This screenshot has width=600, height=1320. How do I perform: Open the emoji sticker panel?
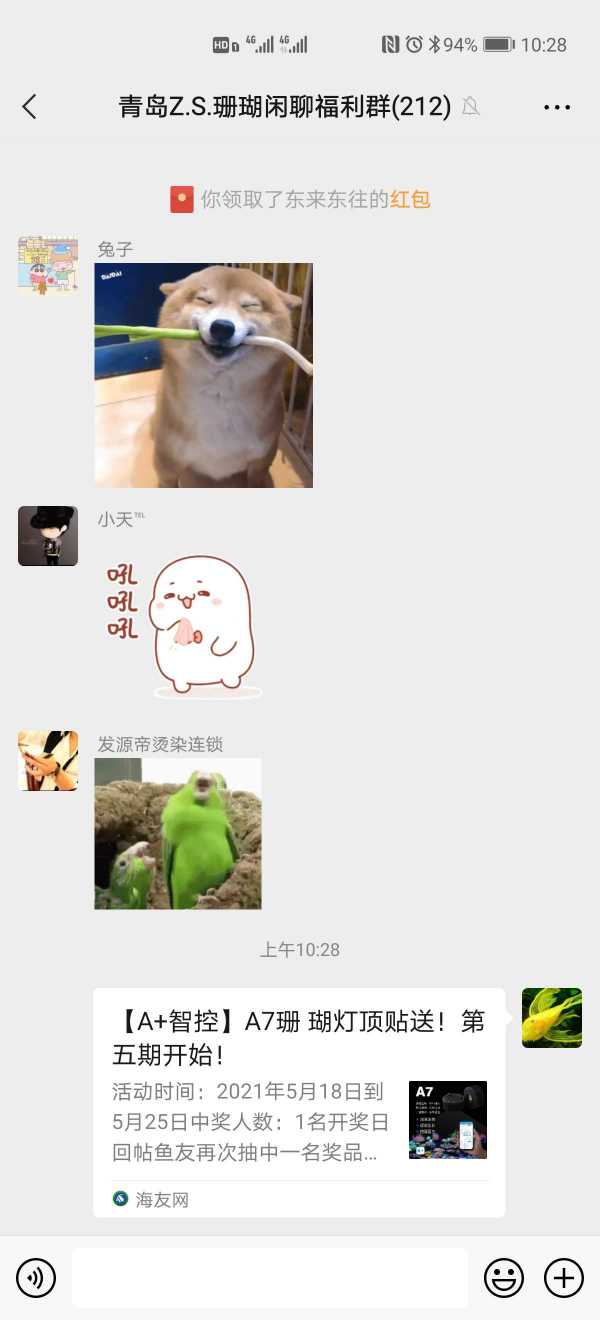tap(504, 1278)
